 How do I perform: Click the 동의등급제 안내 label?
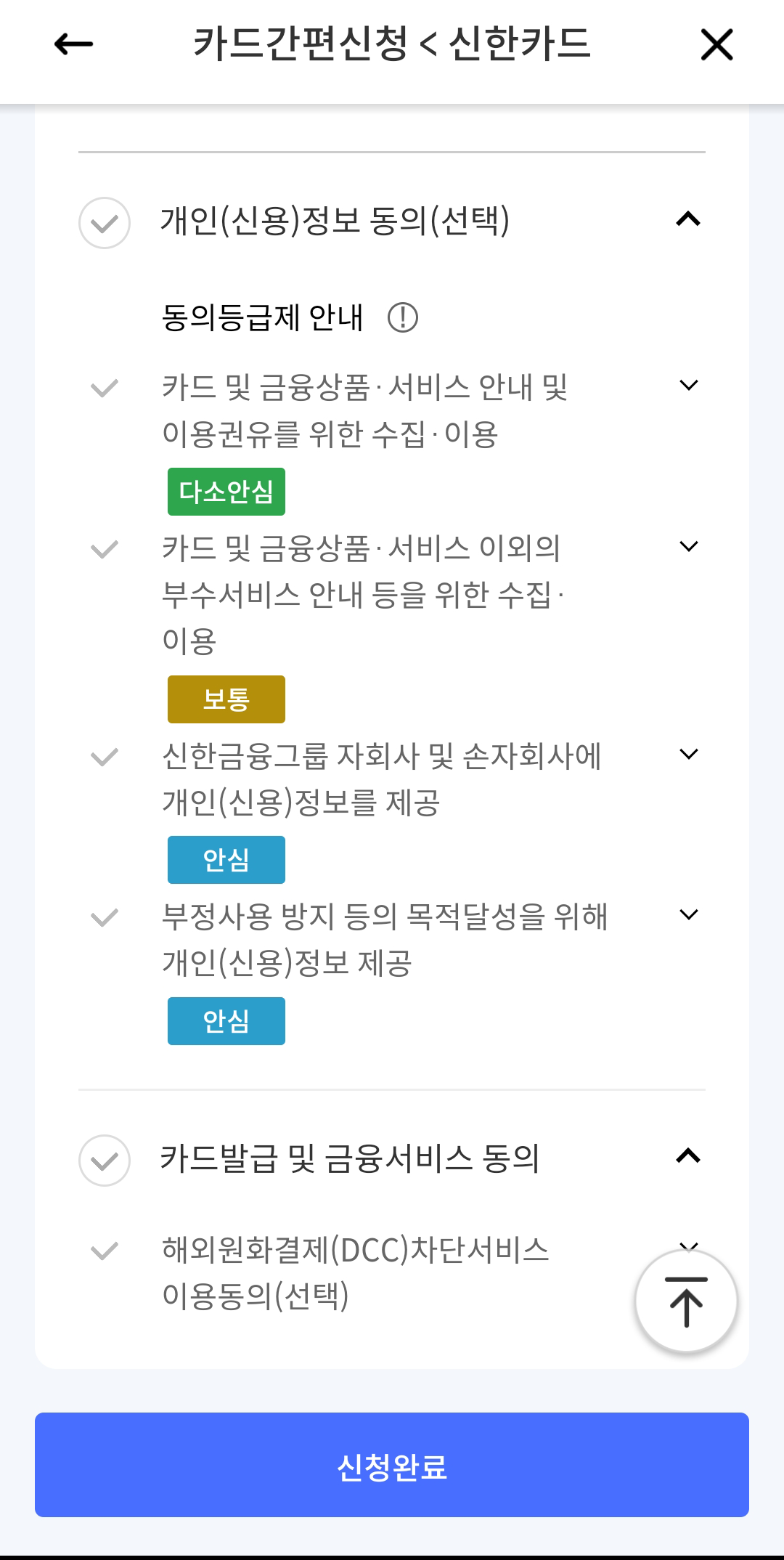coord(261,317)
